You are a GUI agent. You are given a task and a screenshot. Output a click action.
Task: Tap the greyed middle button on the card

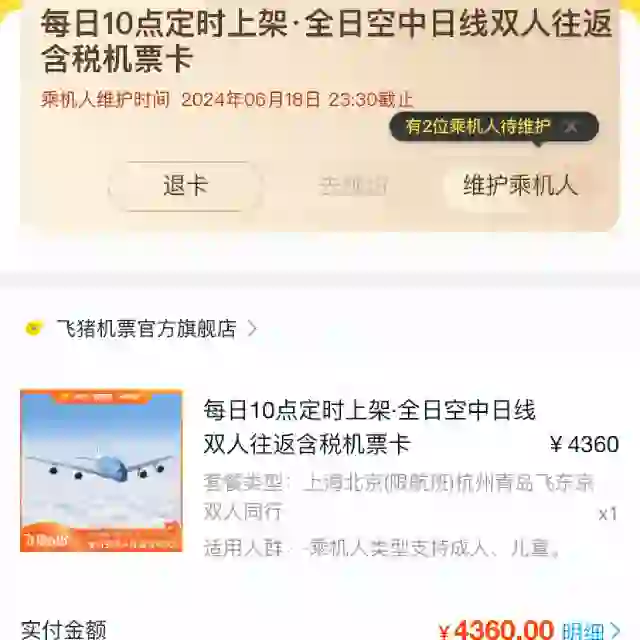tap(353, 186)
